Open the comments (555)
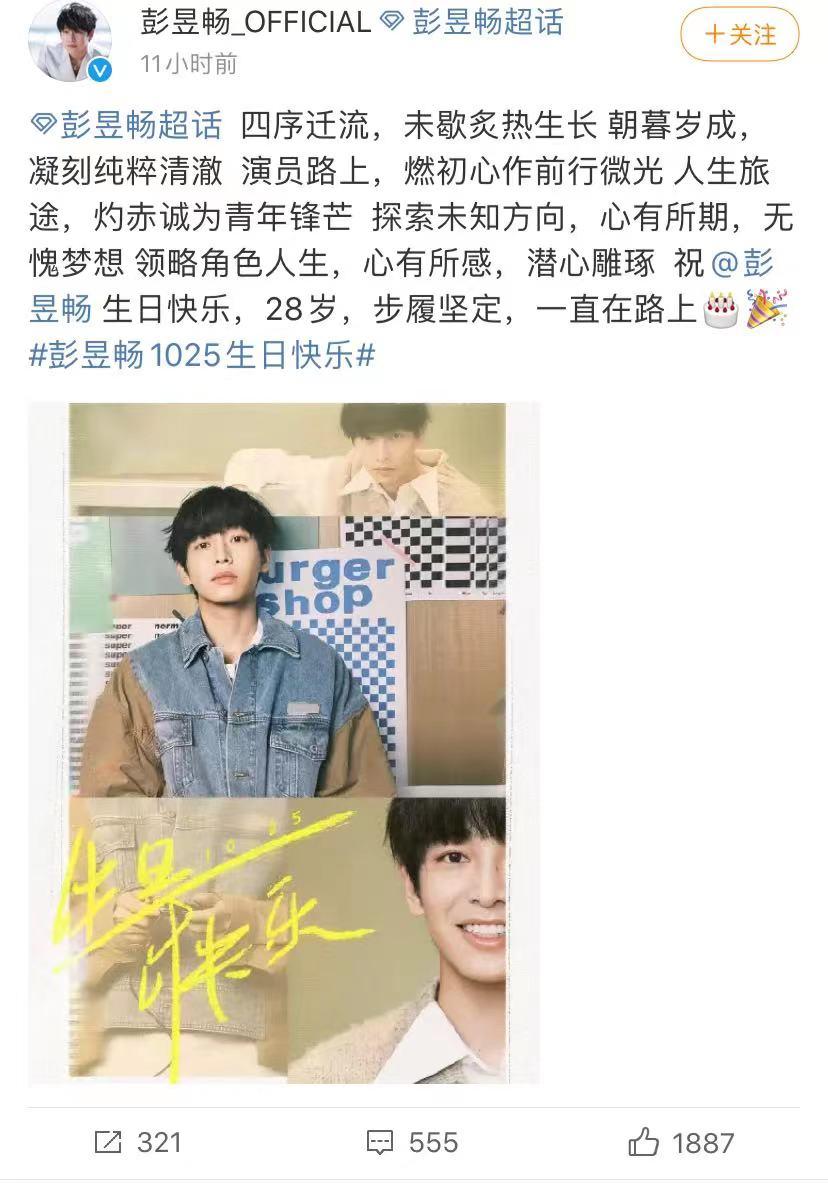The image size is (828, 1189). point(412,1142)
